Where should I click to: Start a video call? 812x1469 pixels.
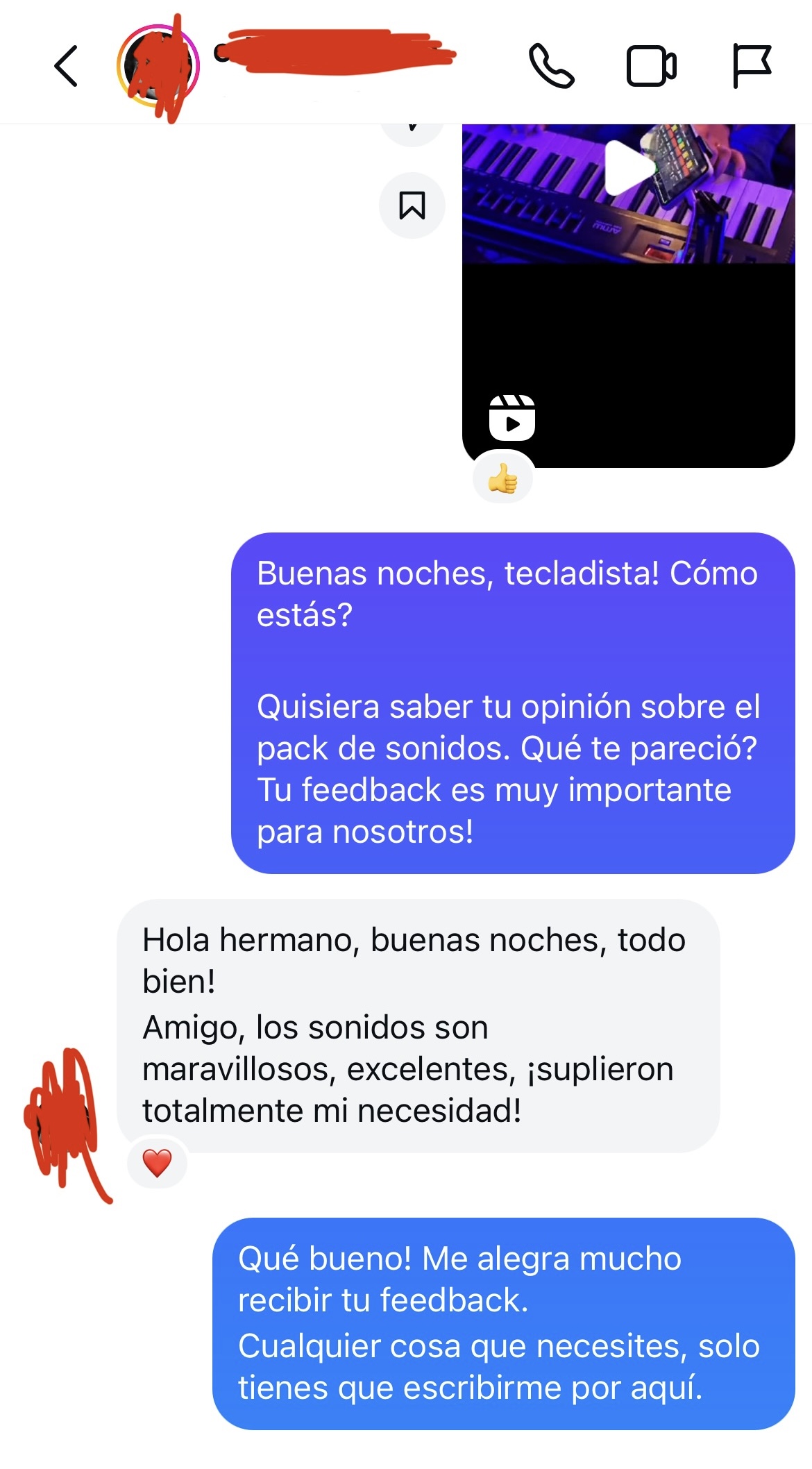click(x=651, y=66)
